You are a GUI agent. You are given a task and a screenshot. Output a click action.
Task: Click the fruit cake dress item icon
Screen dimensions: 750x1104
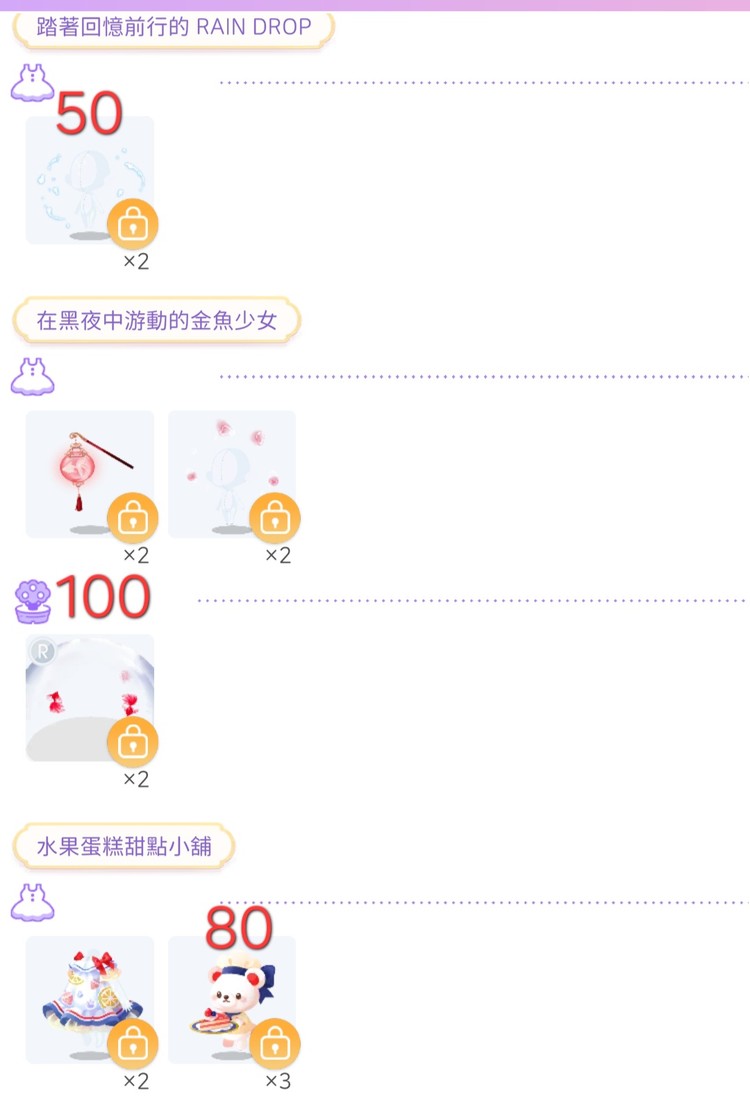coord(90,995)
